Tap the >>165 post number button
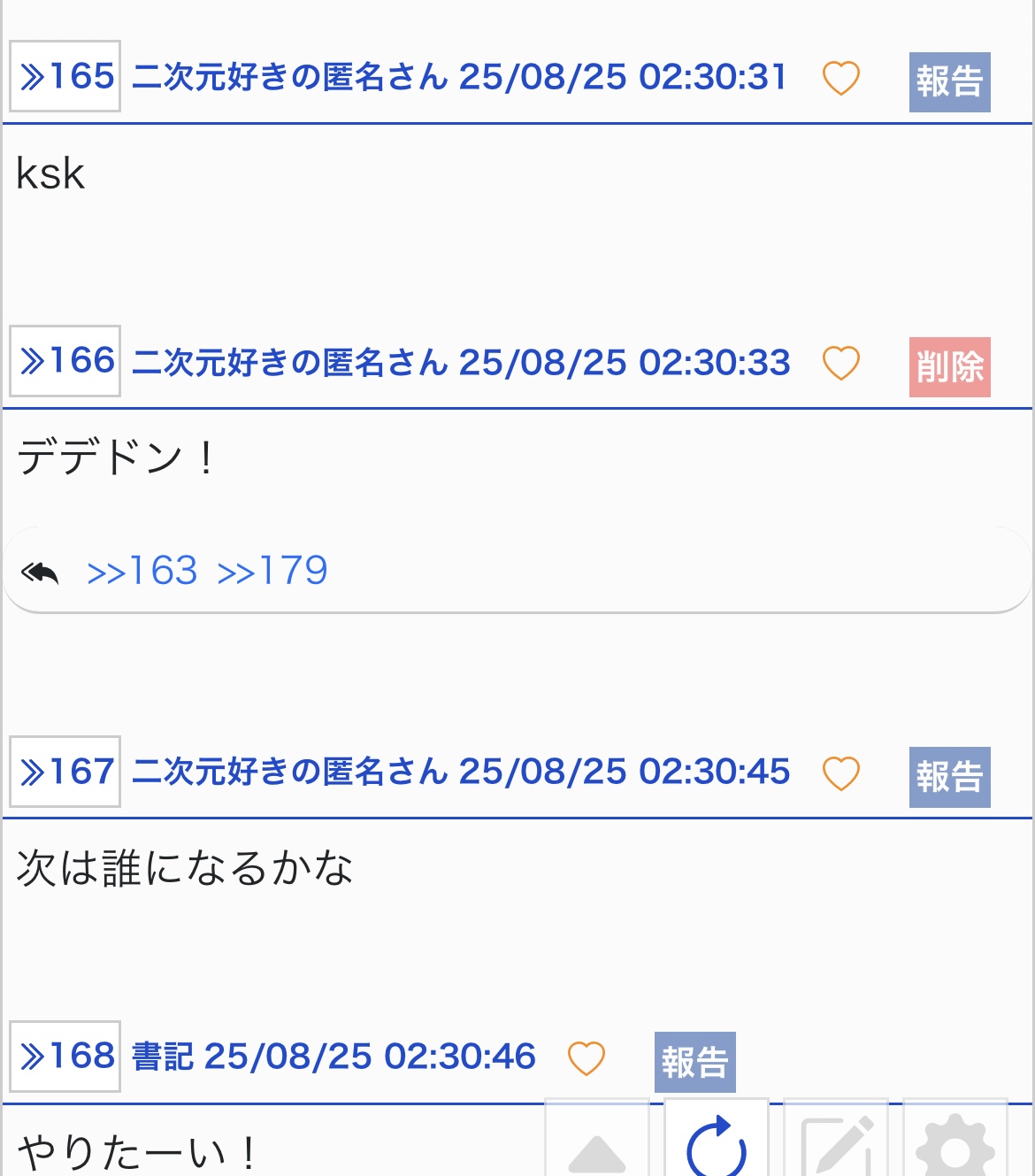This screenshot has width=1035, height=1176. click(x=65, y=76)
